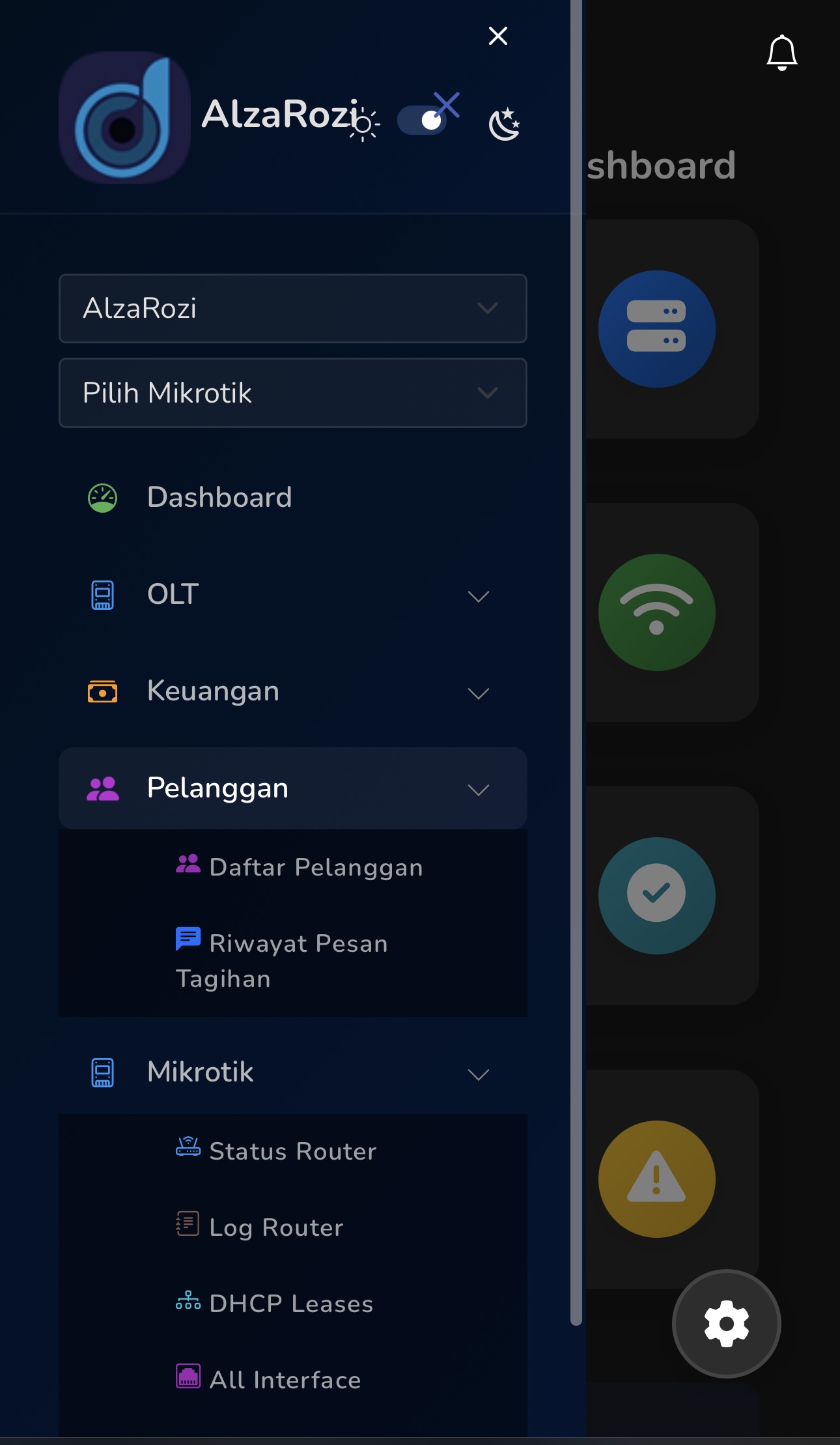Open All Interface

pos(285,1380)
